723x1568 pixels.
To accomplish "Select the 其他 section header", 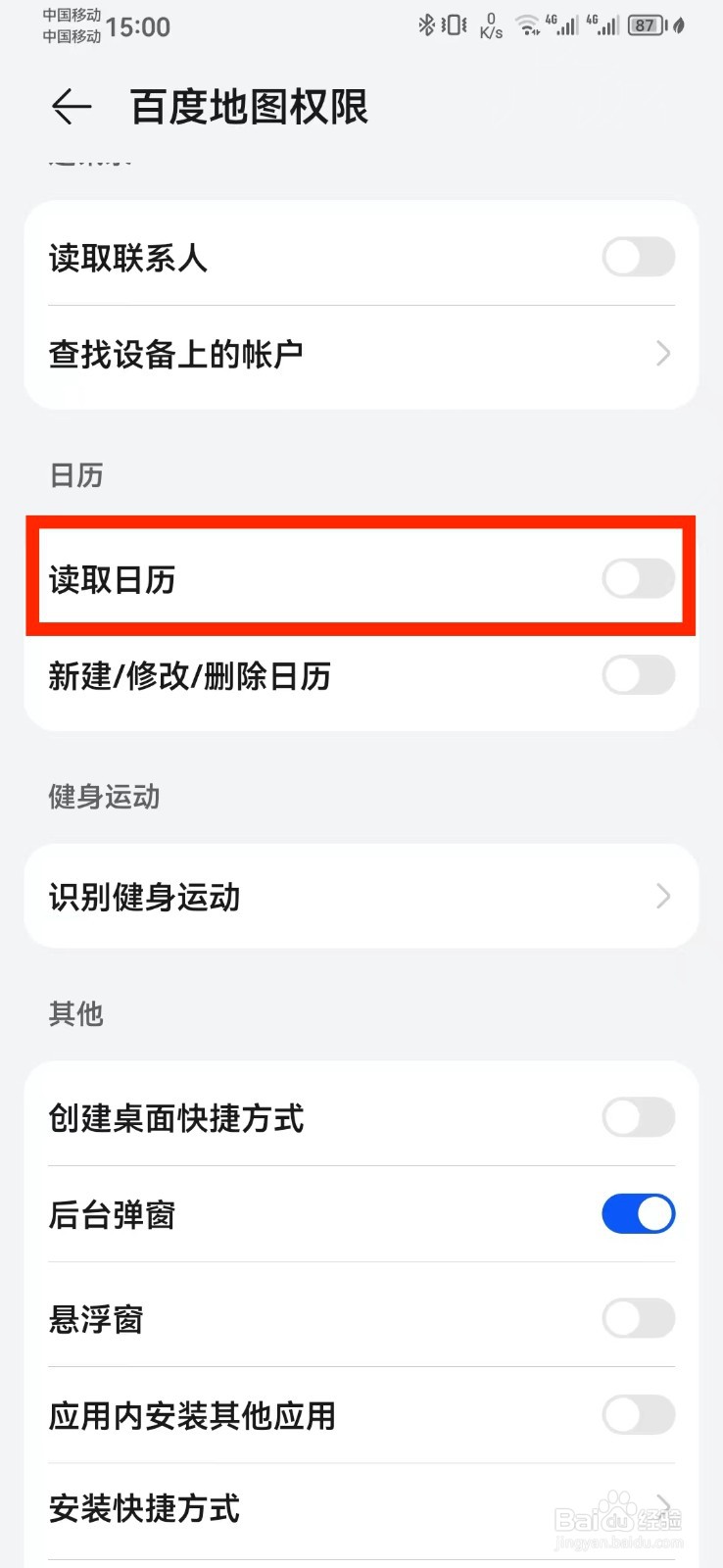I will pos(76,1014).
